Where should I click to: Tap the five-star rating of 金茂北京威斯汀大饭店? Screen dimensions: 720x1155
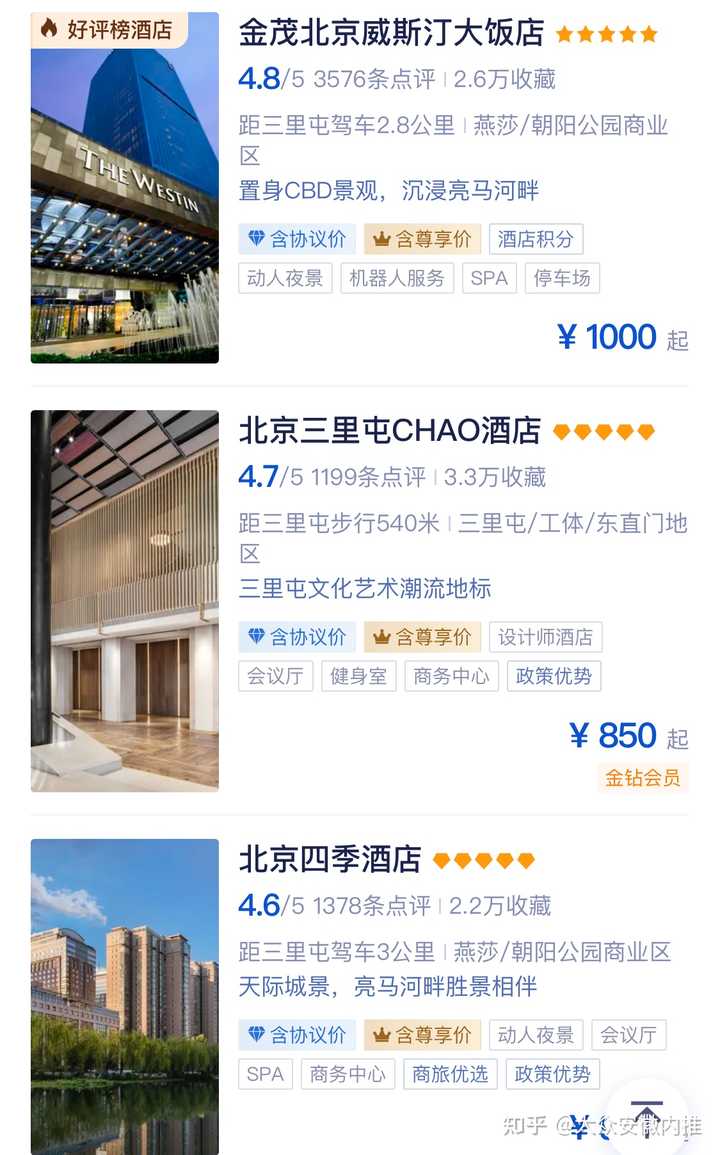[x=607, y=33]
